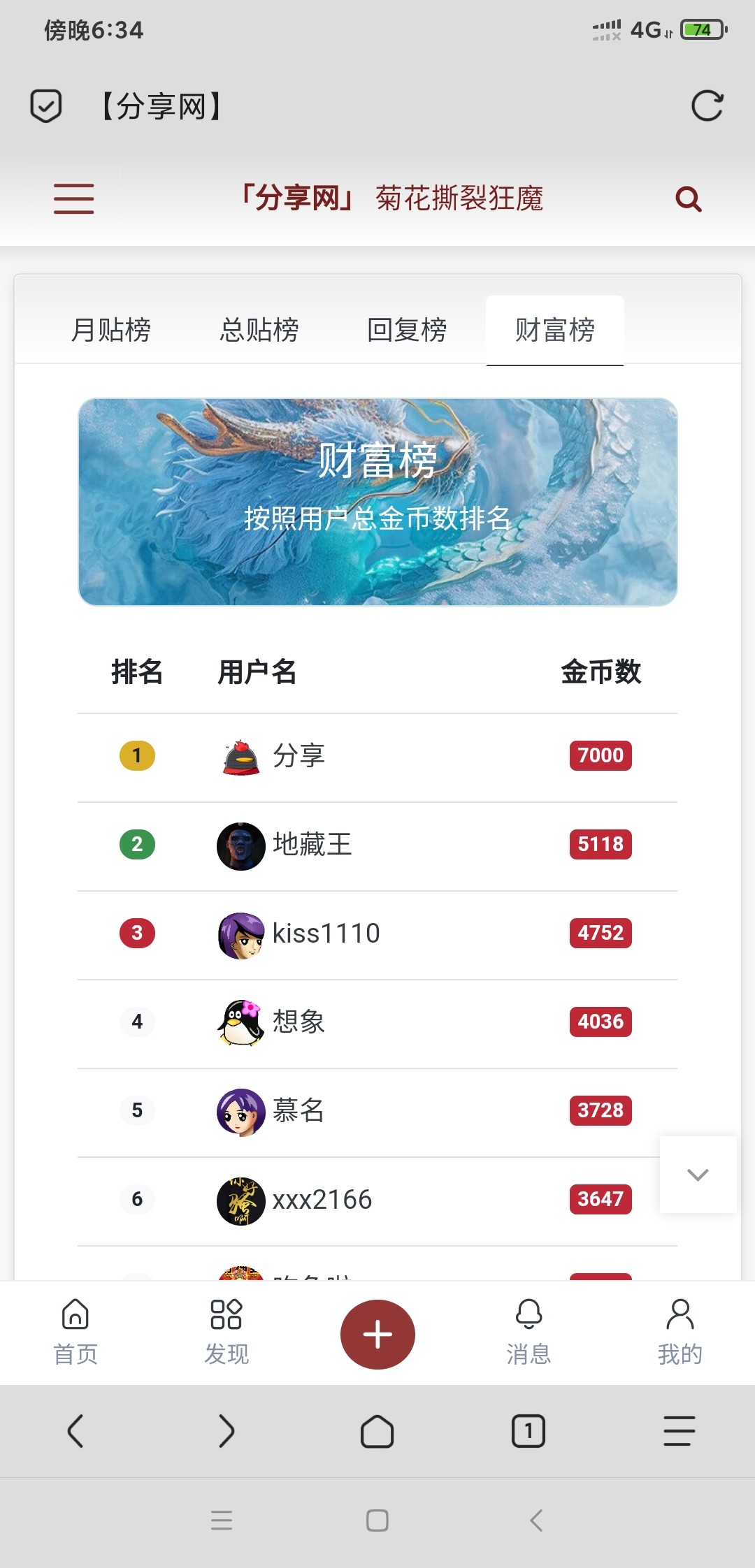This screenshot has height=1568, width=755.
Task: Open user 想象's profile
Action: click(299, 1022)
